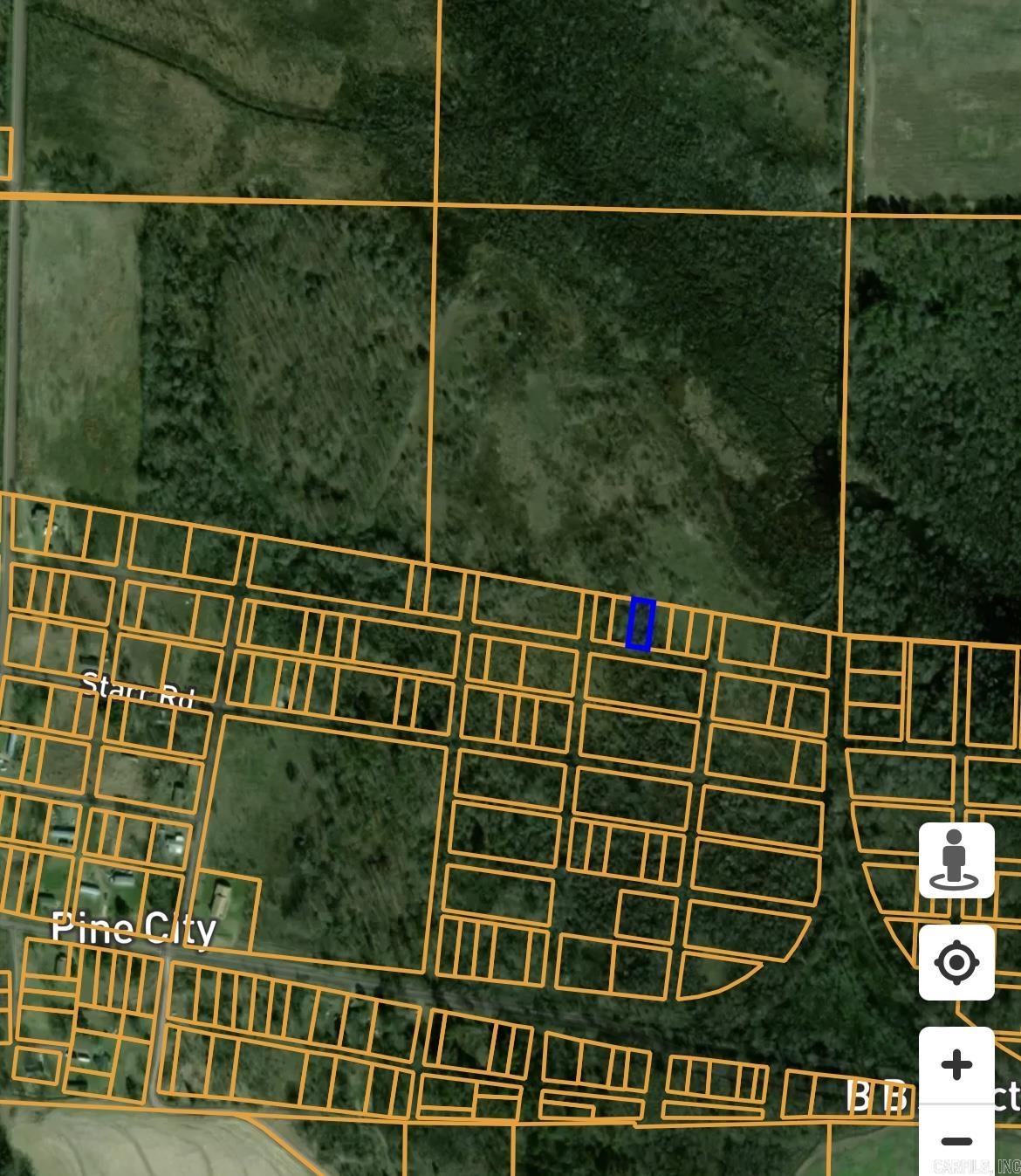Select the blue highlighted parcel
1021x1176 pixels.
pos(642,623)
